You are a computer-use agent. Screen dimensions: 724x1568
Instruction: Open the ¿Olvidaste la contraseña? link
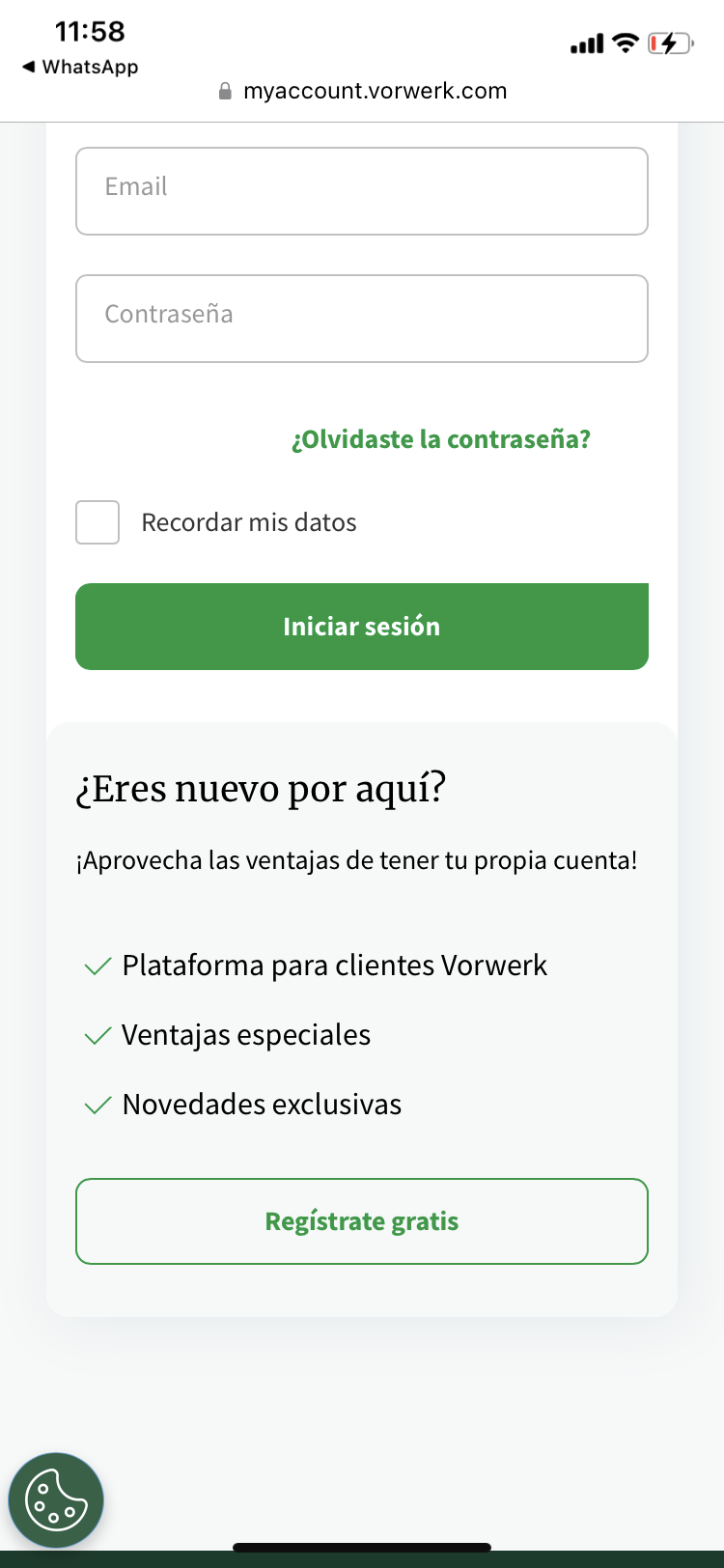441,439
